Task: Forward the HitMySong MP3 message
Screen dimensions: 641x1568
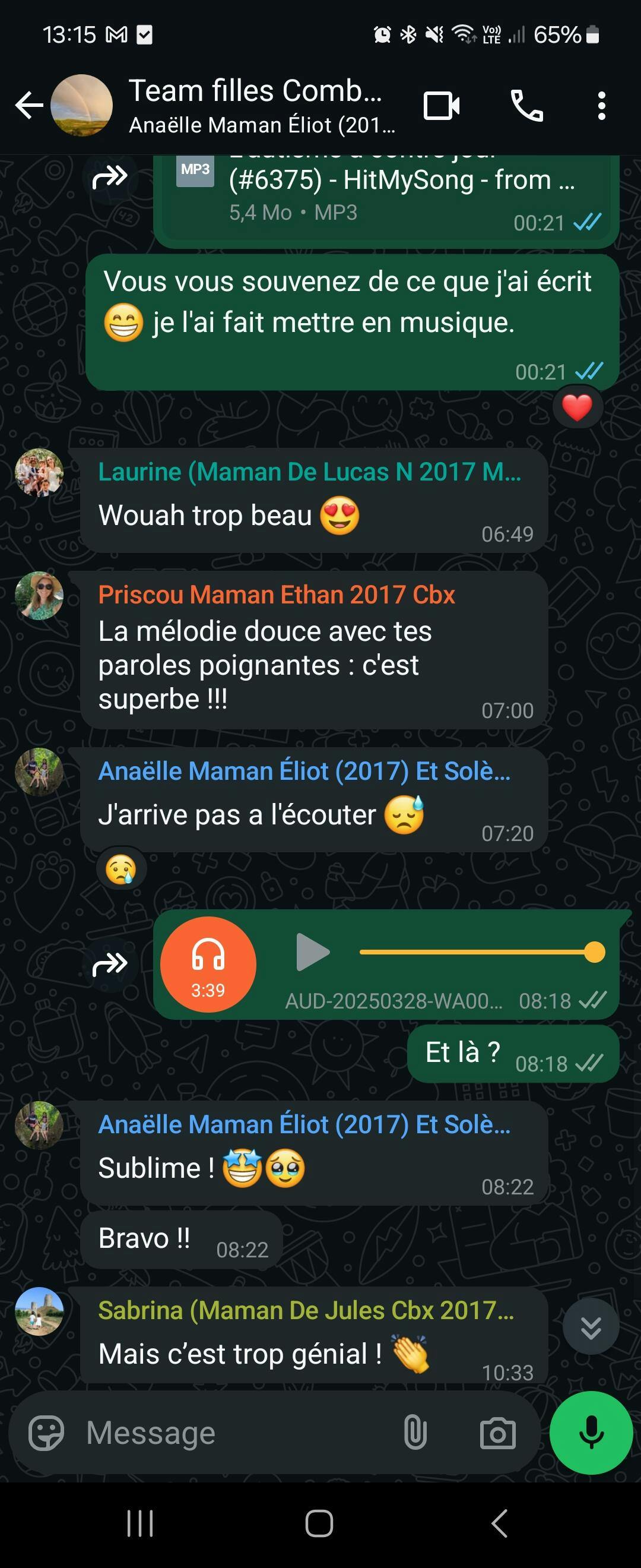Action: [109, 178]
